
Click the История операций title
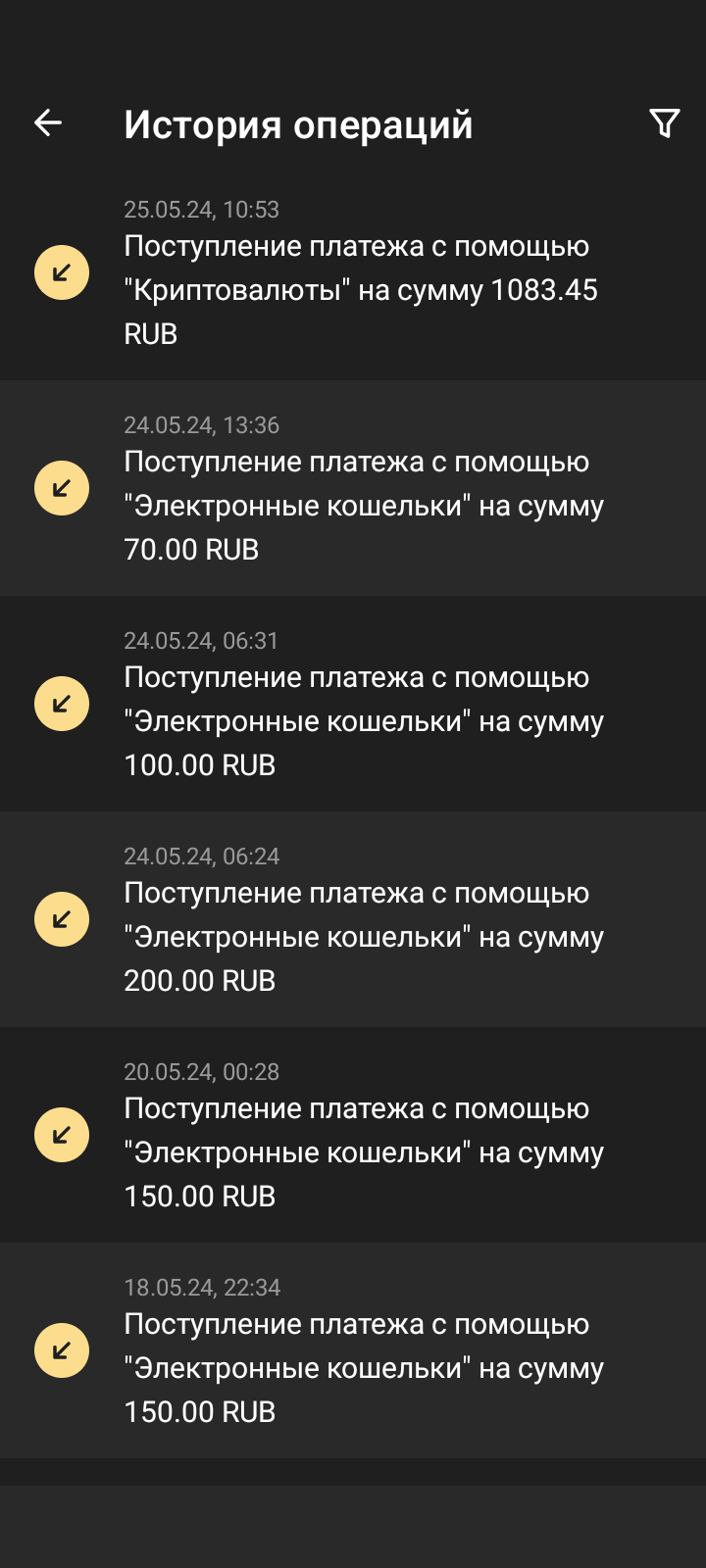click(x=297, y=124)
